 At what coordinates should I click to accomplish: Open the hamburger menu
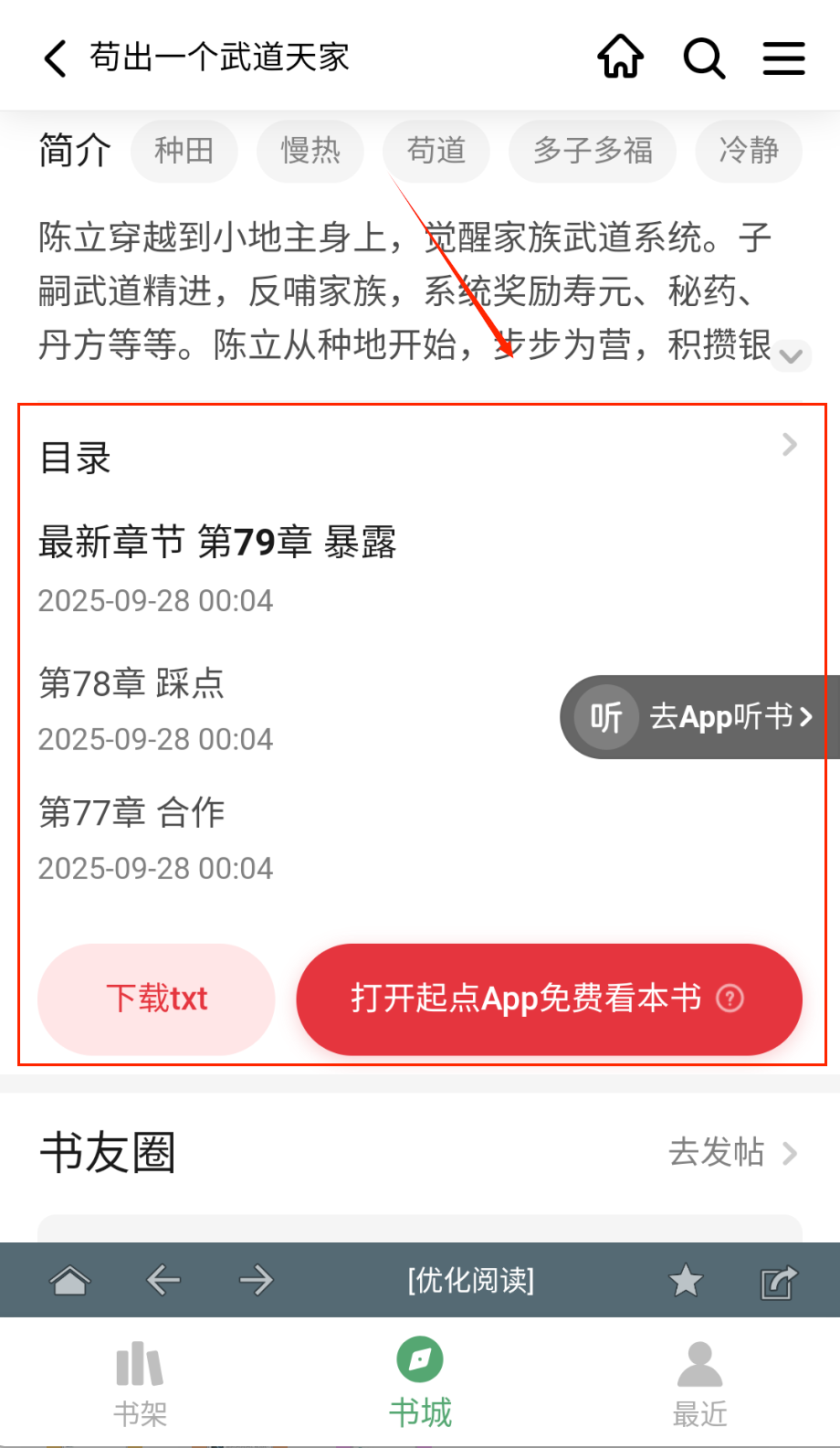tap(783, 58)
